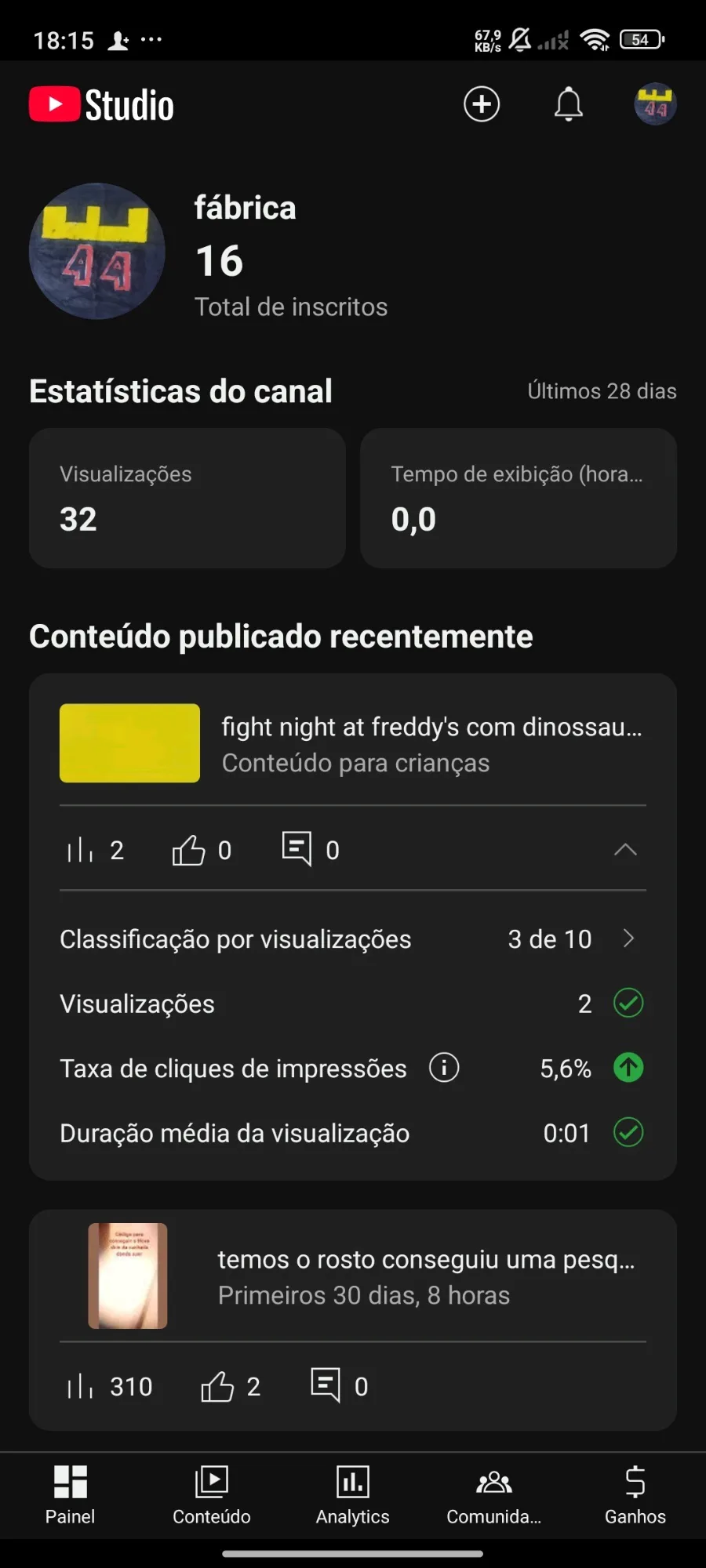Image resolution: width=706 pixels, height=1568 pixels.
Task: Open the notifications bell
Action: click(569, 104)
